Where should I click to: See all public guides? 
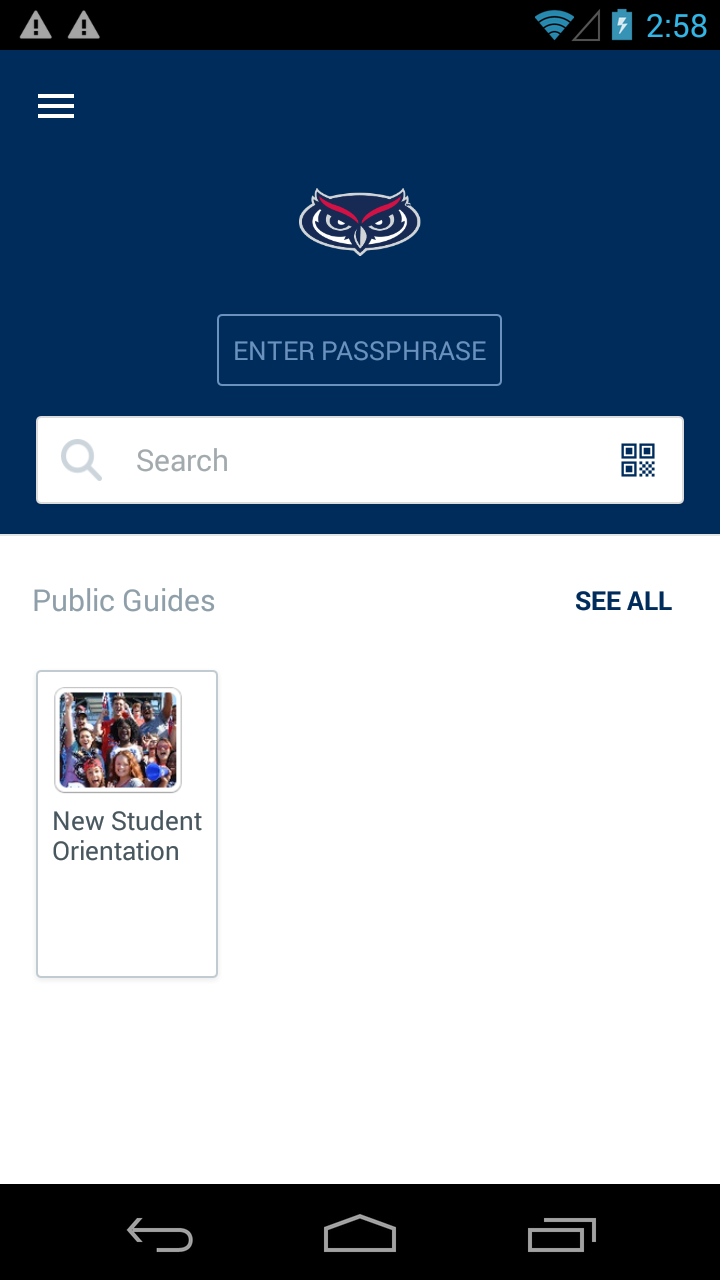click(623, 601)
